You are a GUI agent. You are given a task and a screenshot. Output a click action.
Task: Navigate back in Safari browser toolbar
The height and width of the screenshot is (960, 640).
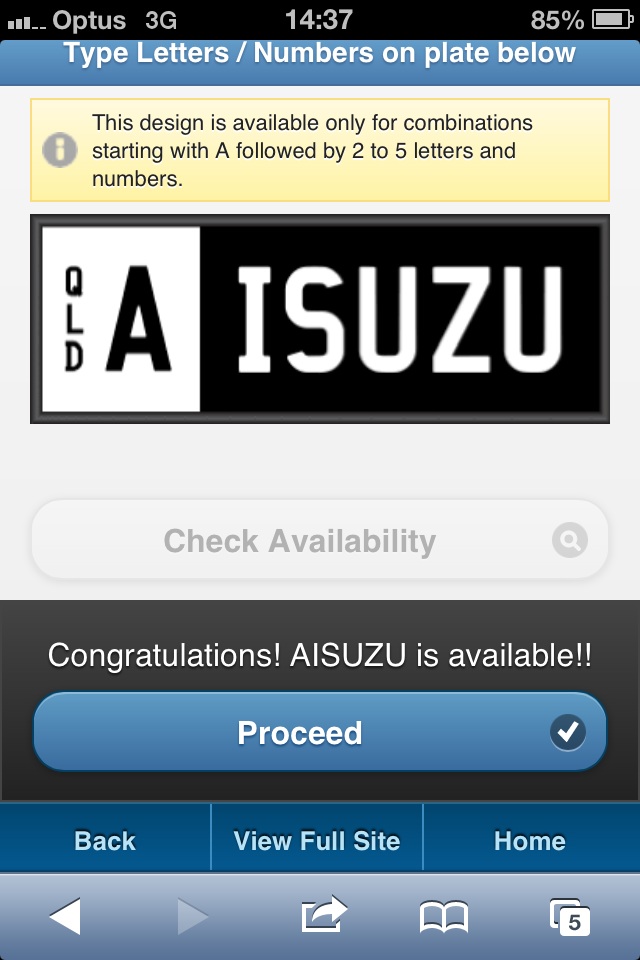tap(65, 916)
